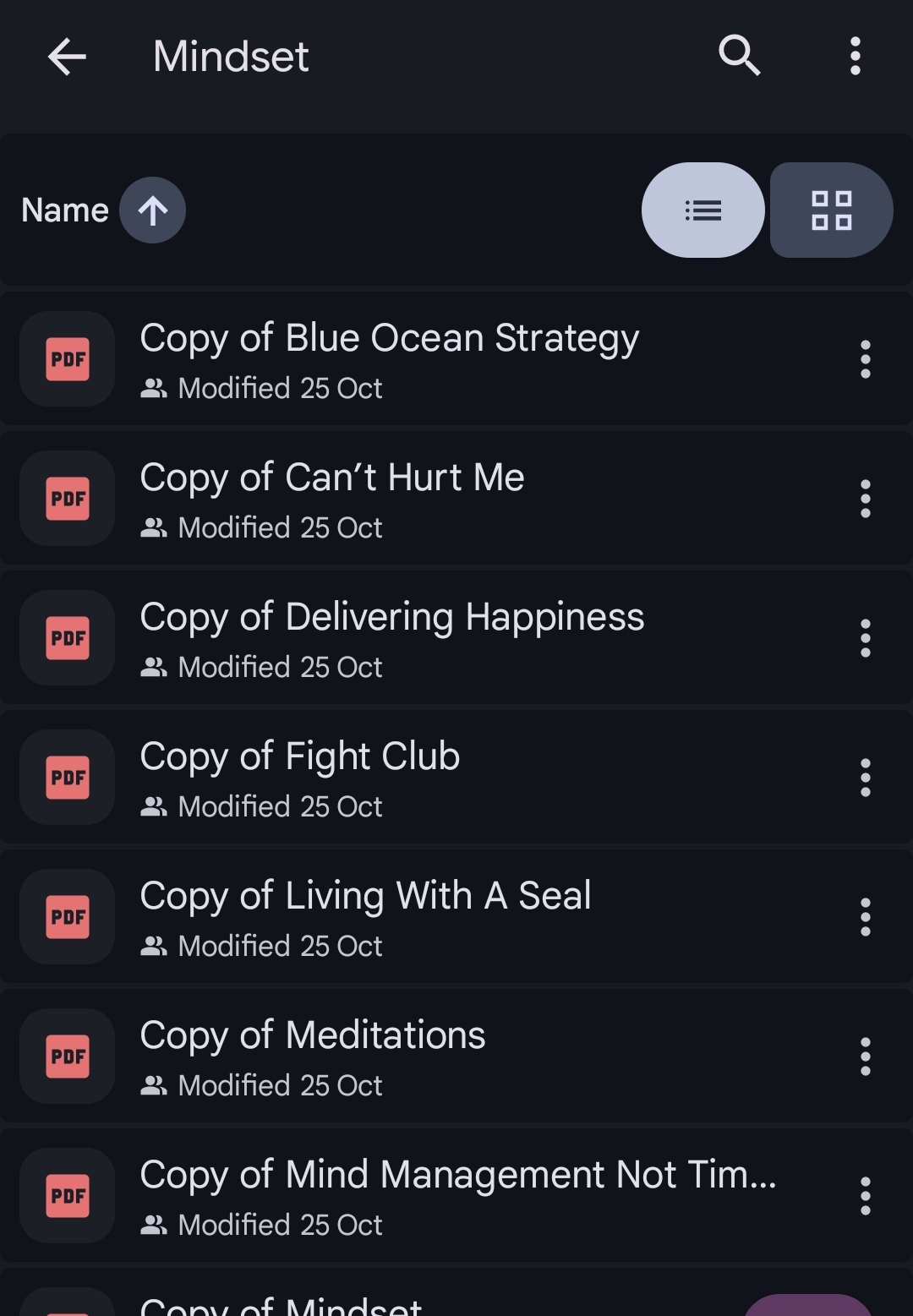Switch to grid view layout
Screen dimensions: 913x1316
click(831, 210)
